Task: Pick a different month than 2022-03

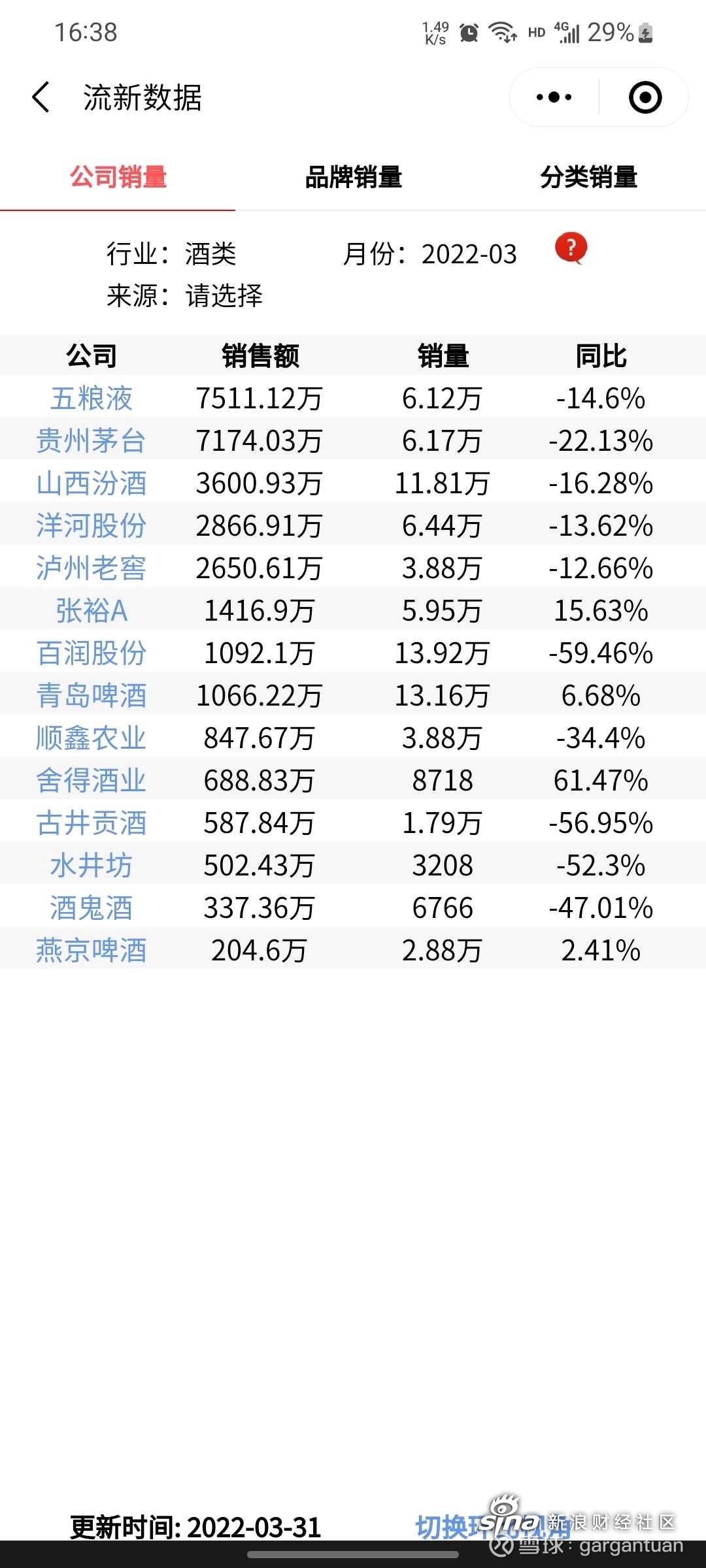Action: pos(469,254)
